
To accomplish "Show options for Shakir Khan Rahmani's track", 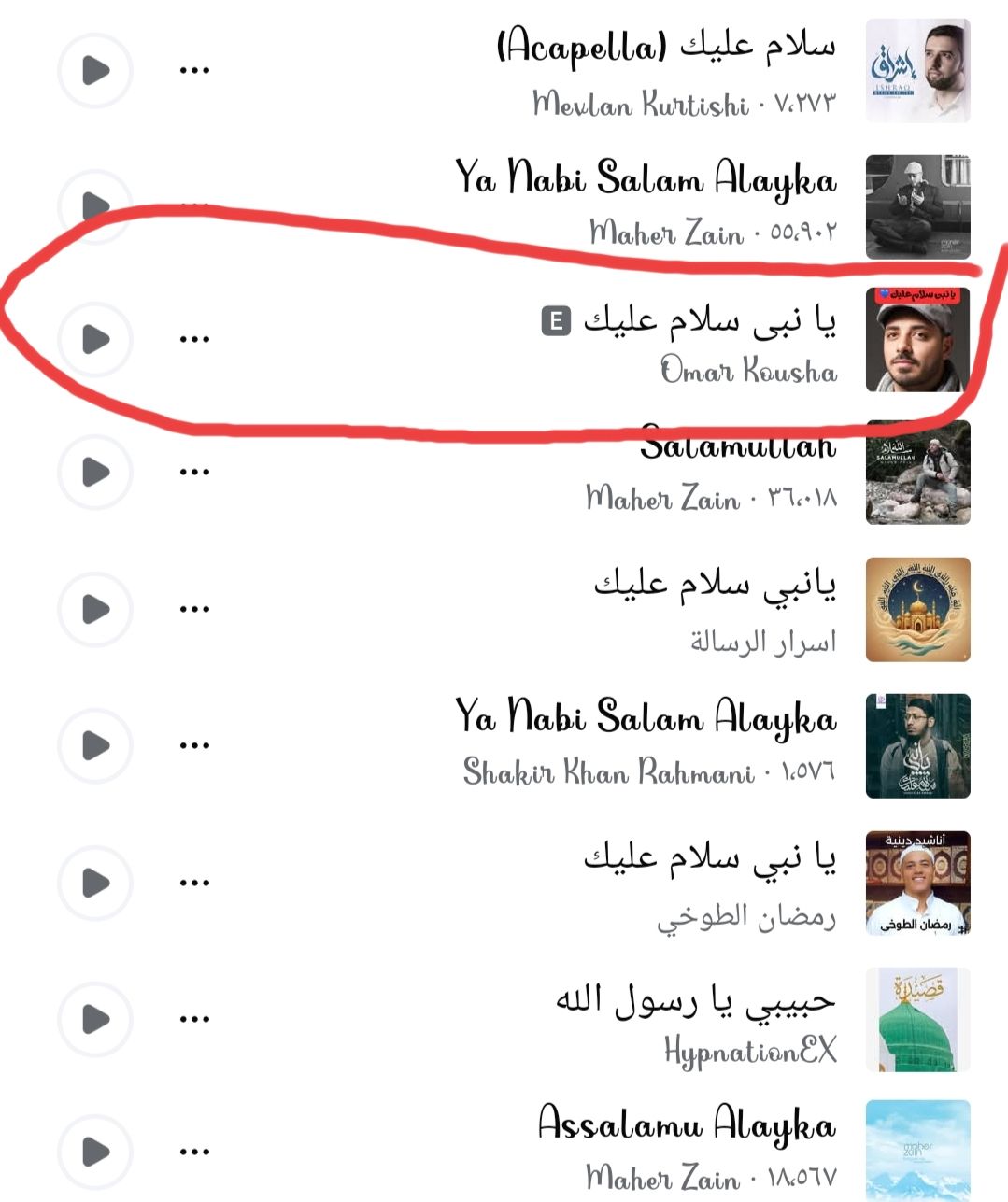I will (193, 745).
